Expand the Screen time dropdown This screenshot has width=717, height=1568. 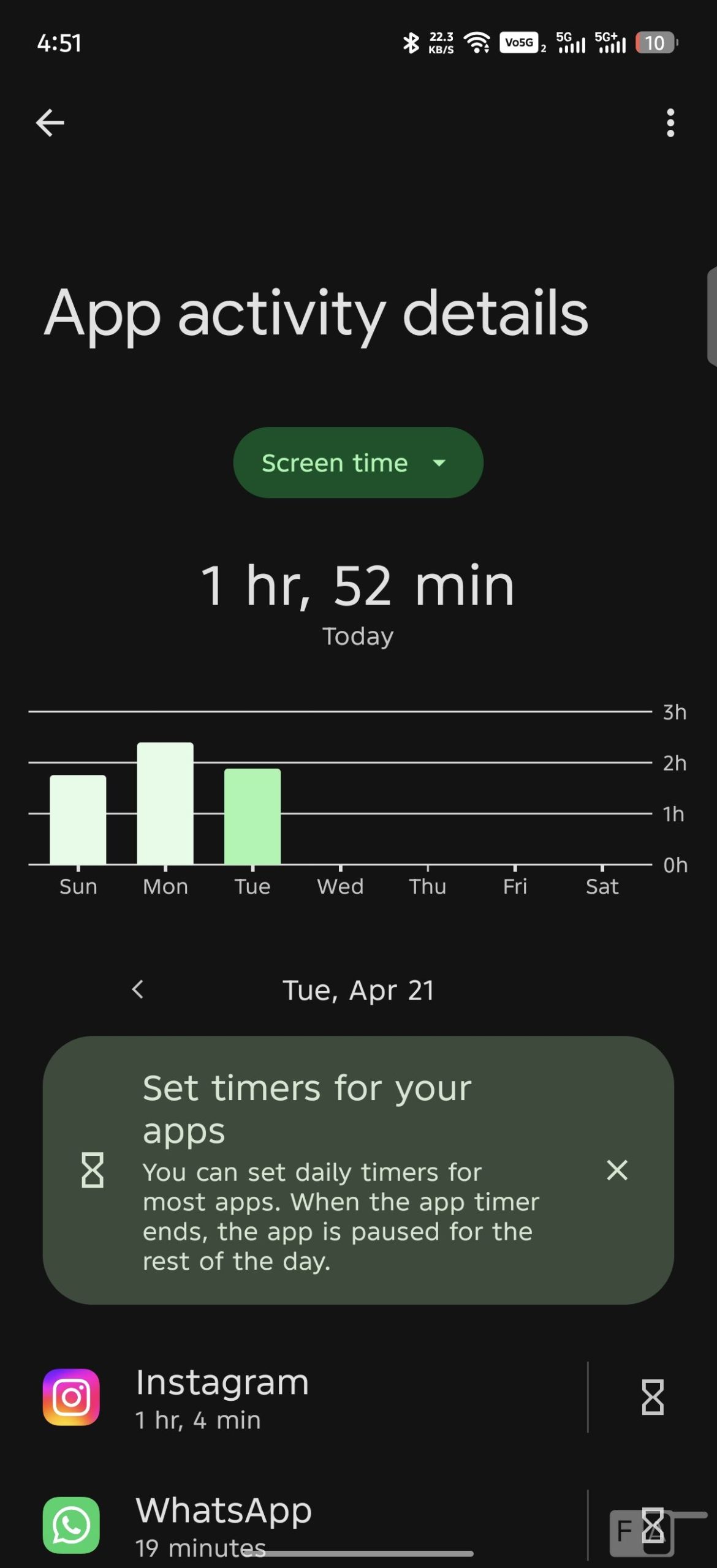tap(358, 462)
